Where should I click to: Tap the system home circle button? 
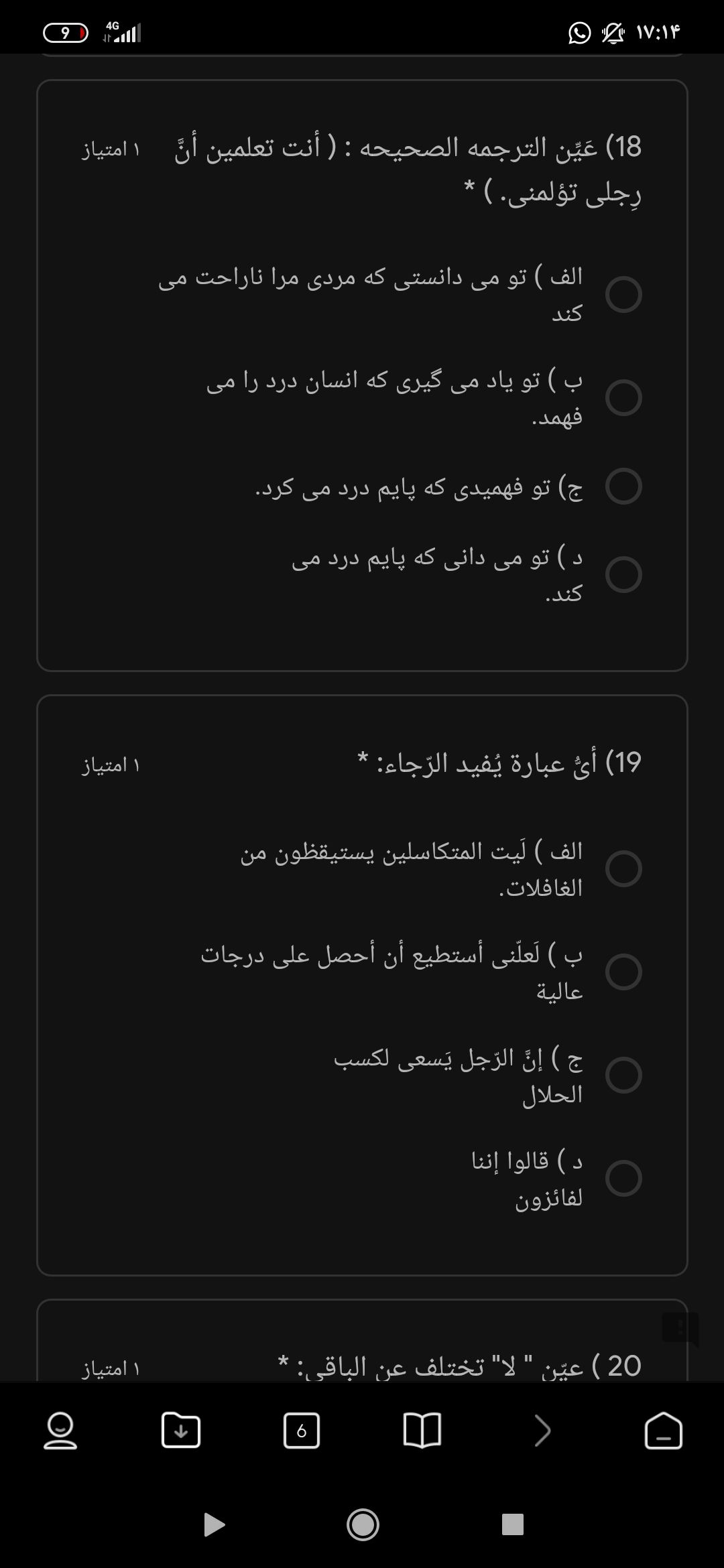[363, 1524]
